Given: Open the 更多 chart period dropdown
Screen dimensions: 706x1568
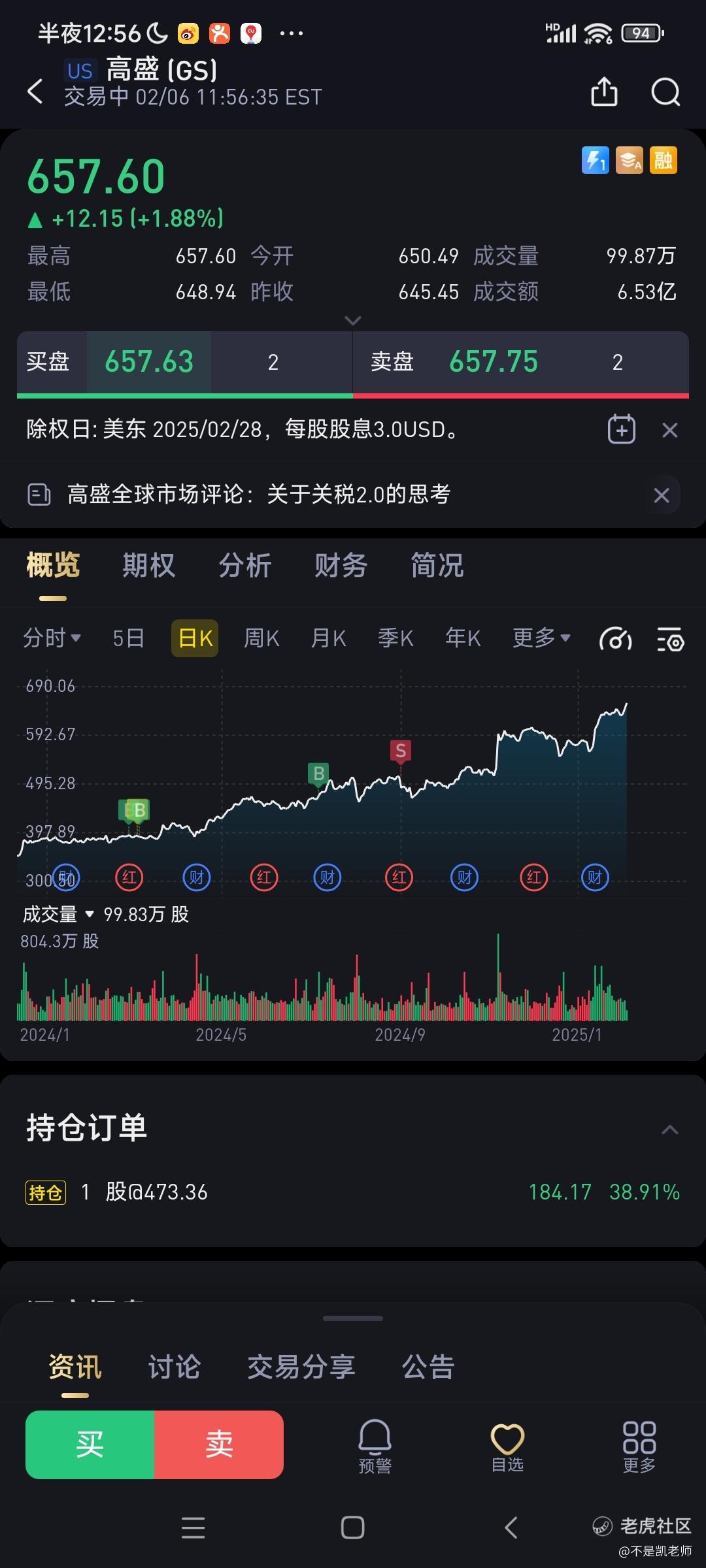Looking at the screenshot, I should (541, 638).
